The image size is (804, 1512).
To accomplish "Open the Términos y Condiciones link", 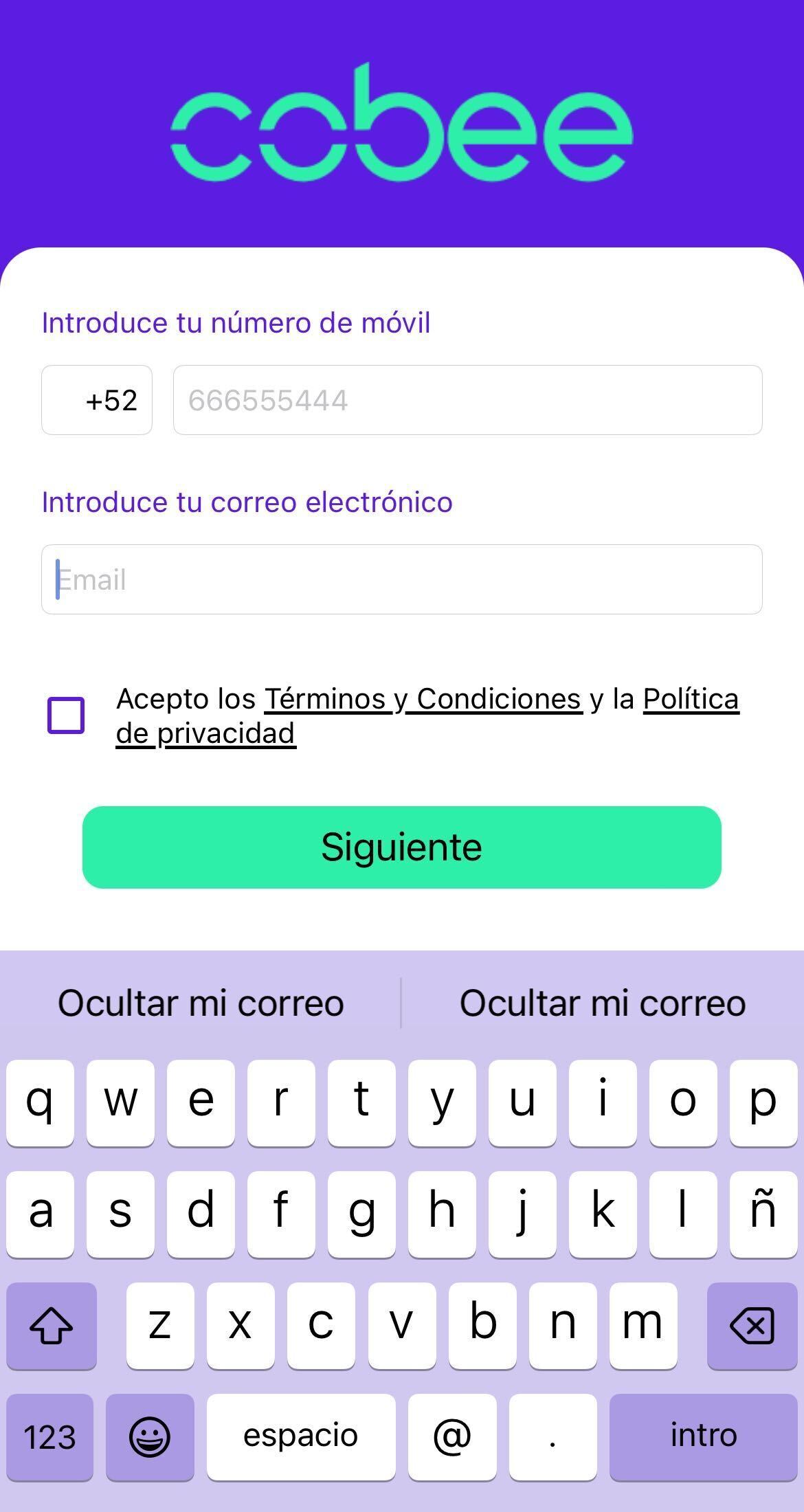I will click(x=423, y=698).
